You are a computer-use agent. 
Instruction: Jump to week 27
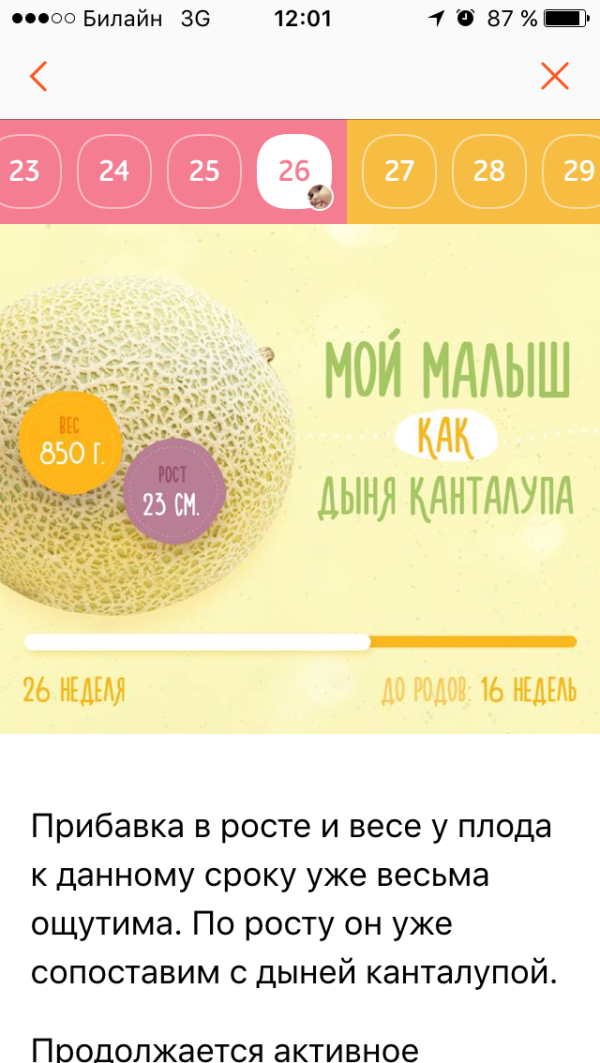point(399,172)
